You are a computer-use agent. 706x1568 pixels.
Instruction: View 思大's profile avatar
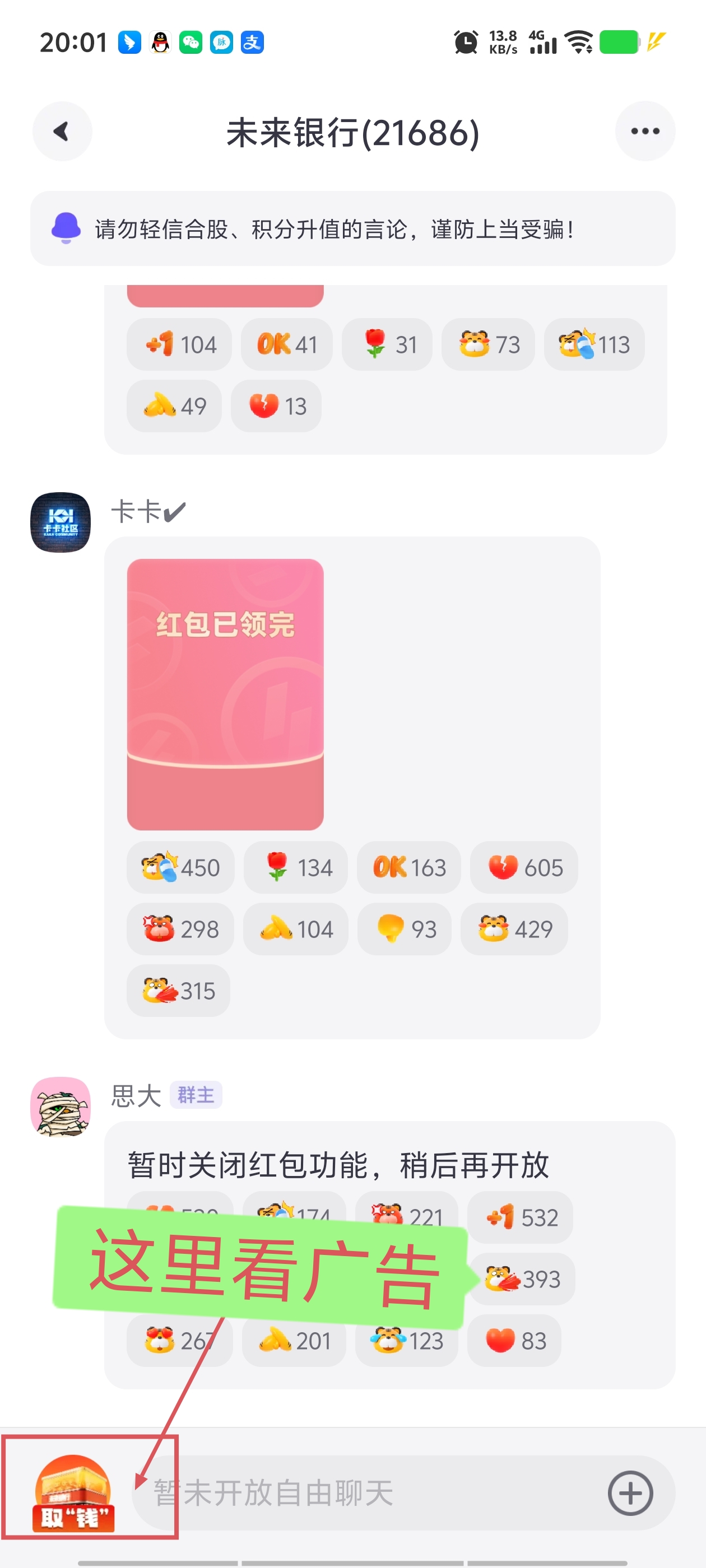pyautogui.click(x=61, y=1107)
